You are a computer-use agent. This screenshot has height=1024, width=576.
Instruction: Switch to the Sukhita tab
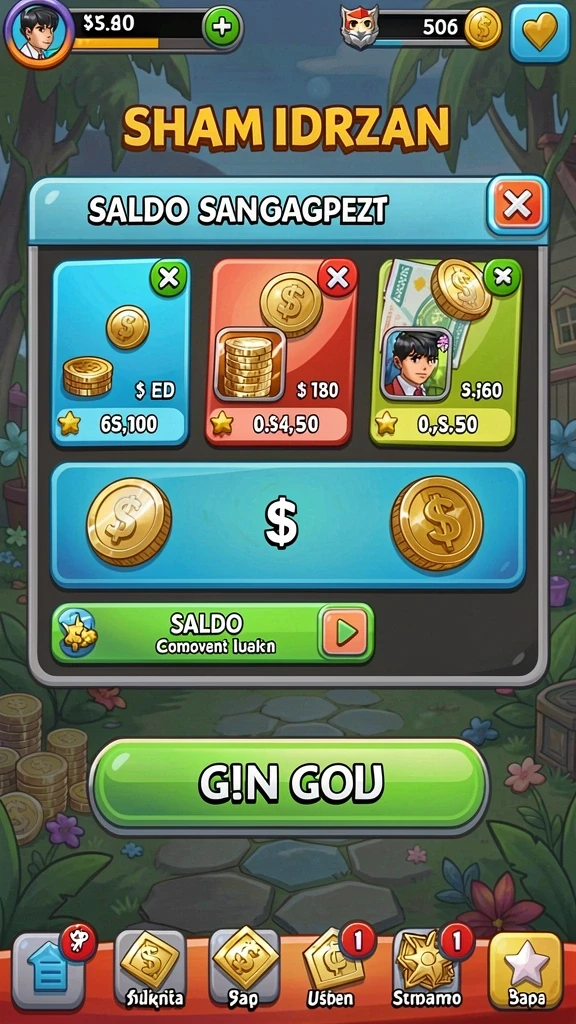150,968
